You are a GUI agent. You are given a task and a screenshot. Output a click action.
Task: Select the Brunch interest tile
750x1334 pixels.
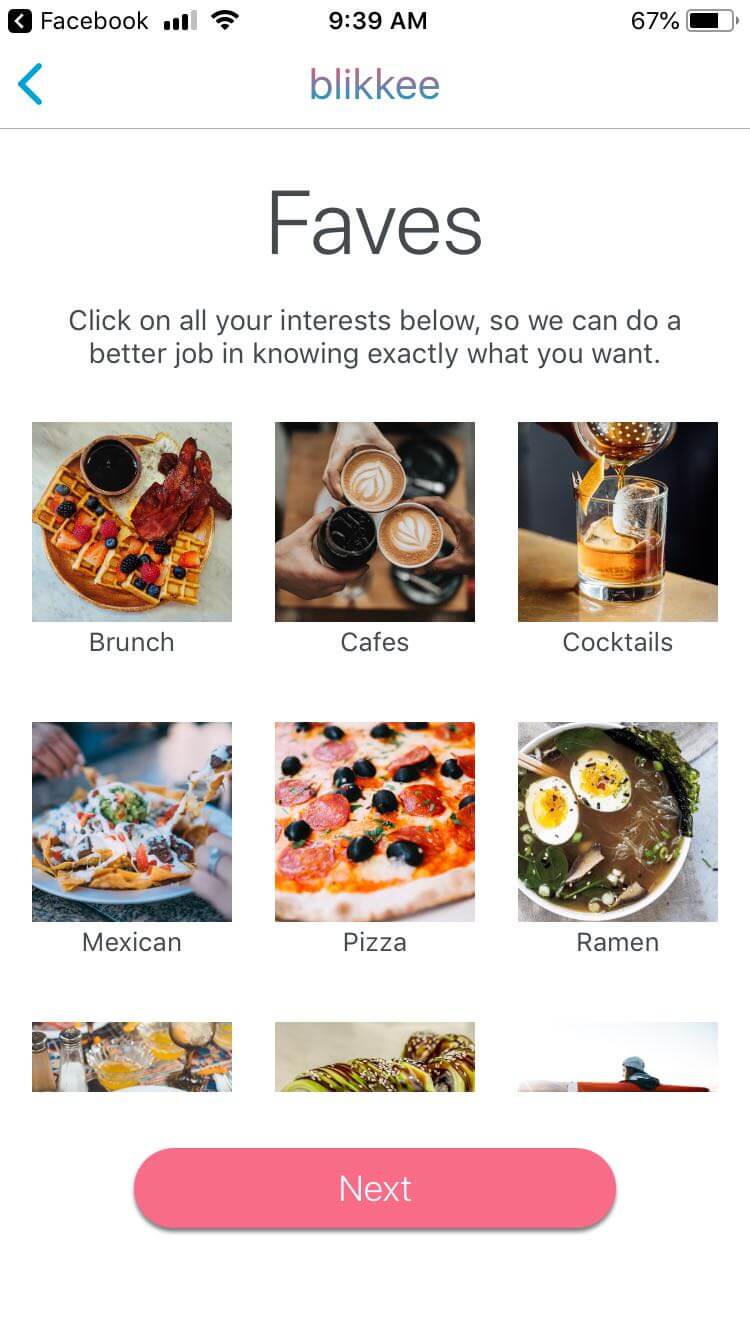pos(132,522)
